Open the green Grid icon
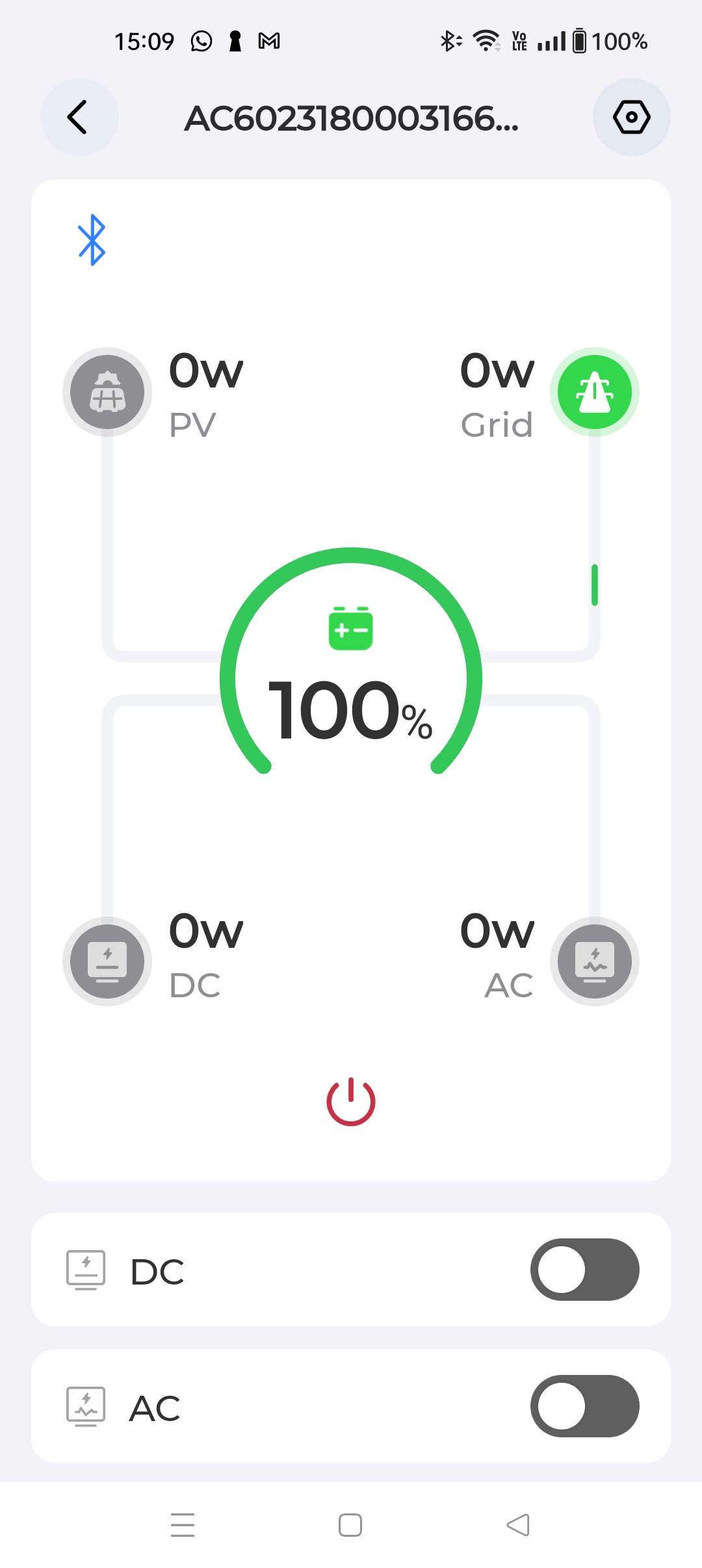This screenshot has height=1568, width=702. pyautogui.click(x=594, y=392)
